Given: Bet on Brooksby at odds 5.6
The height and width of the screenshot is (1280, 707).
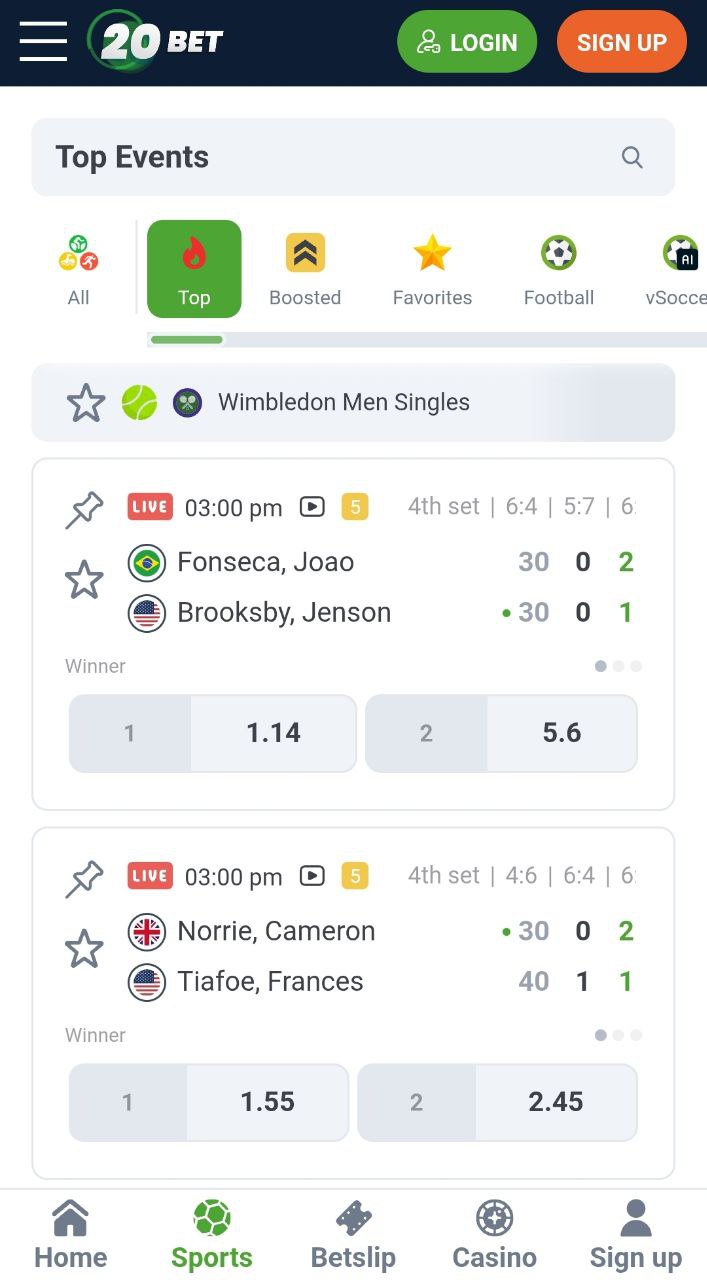Looking at the screenshot, I should point(501,733).
